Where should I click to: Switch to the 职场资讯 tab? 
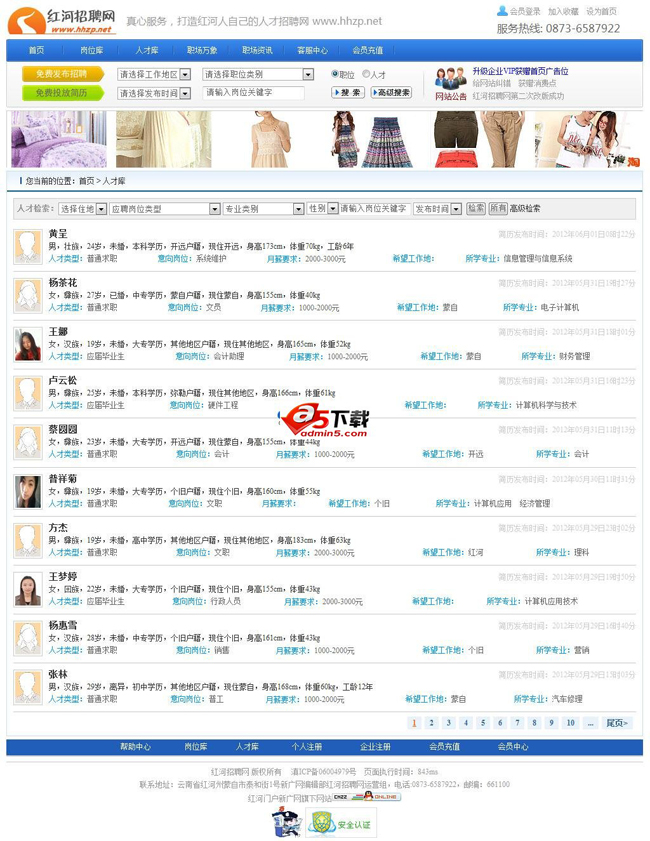257,50
